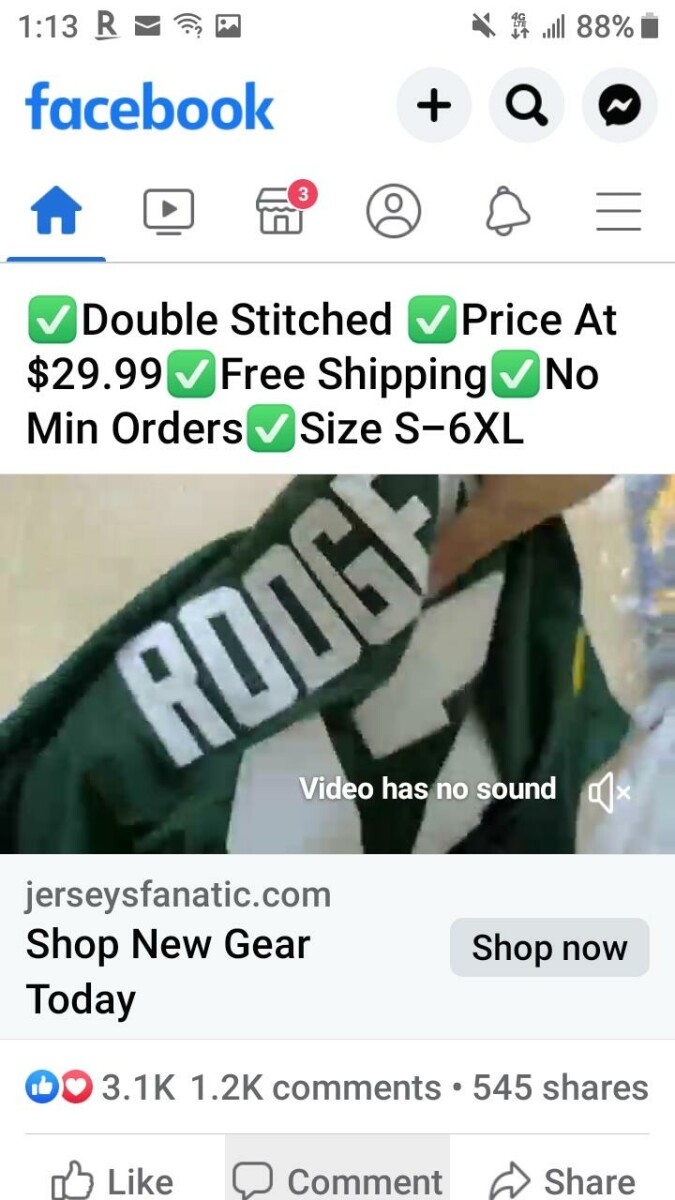Screen dimensions: 675x1200
Task: View the 1.2K comments
Action: [x=315, y=1087]
